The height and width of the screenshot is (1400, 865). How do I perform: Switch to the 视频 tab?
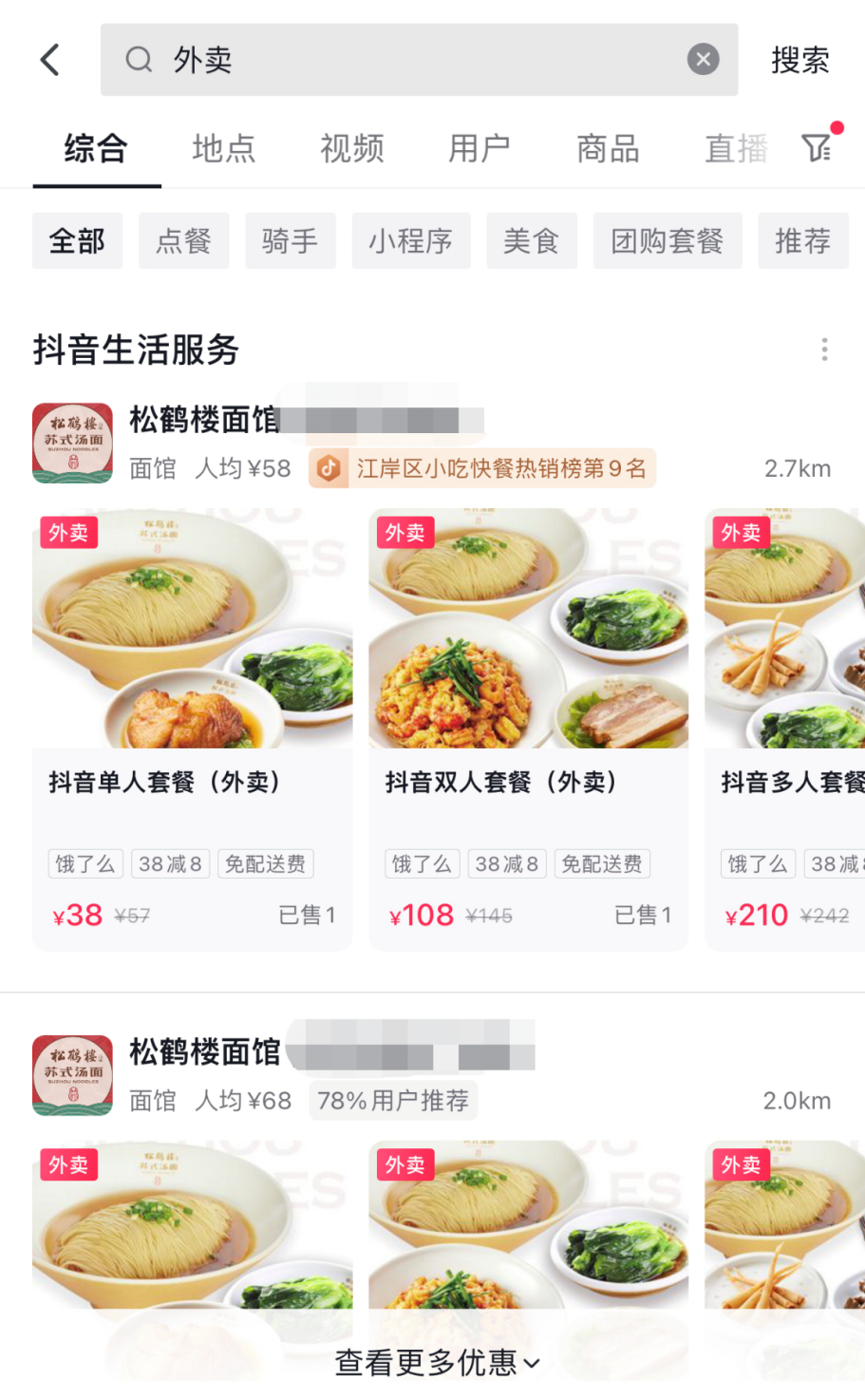(x=352, y=149)
